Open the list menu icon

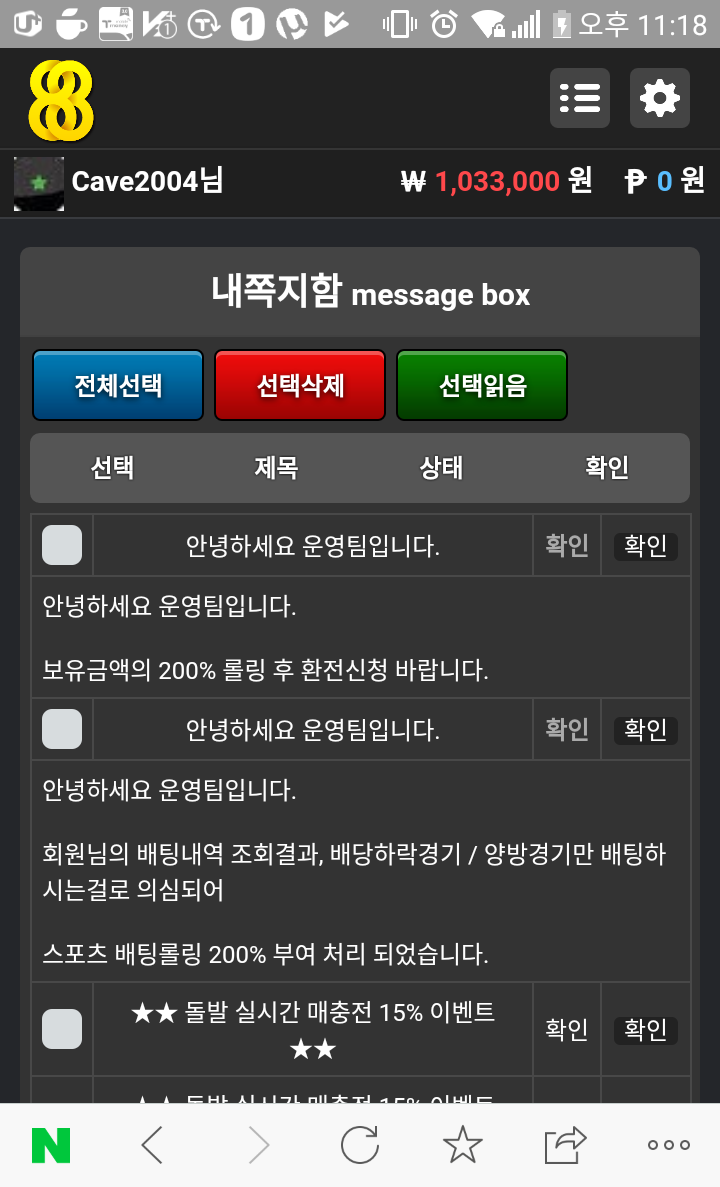[x=579, y=98]
